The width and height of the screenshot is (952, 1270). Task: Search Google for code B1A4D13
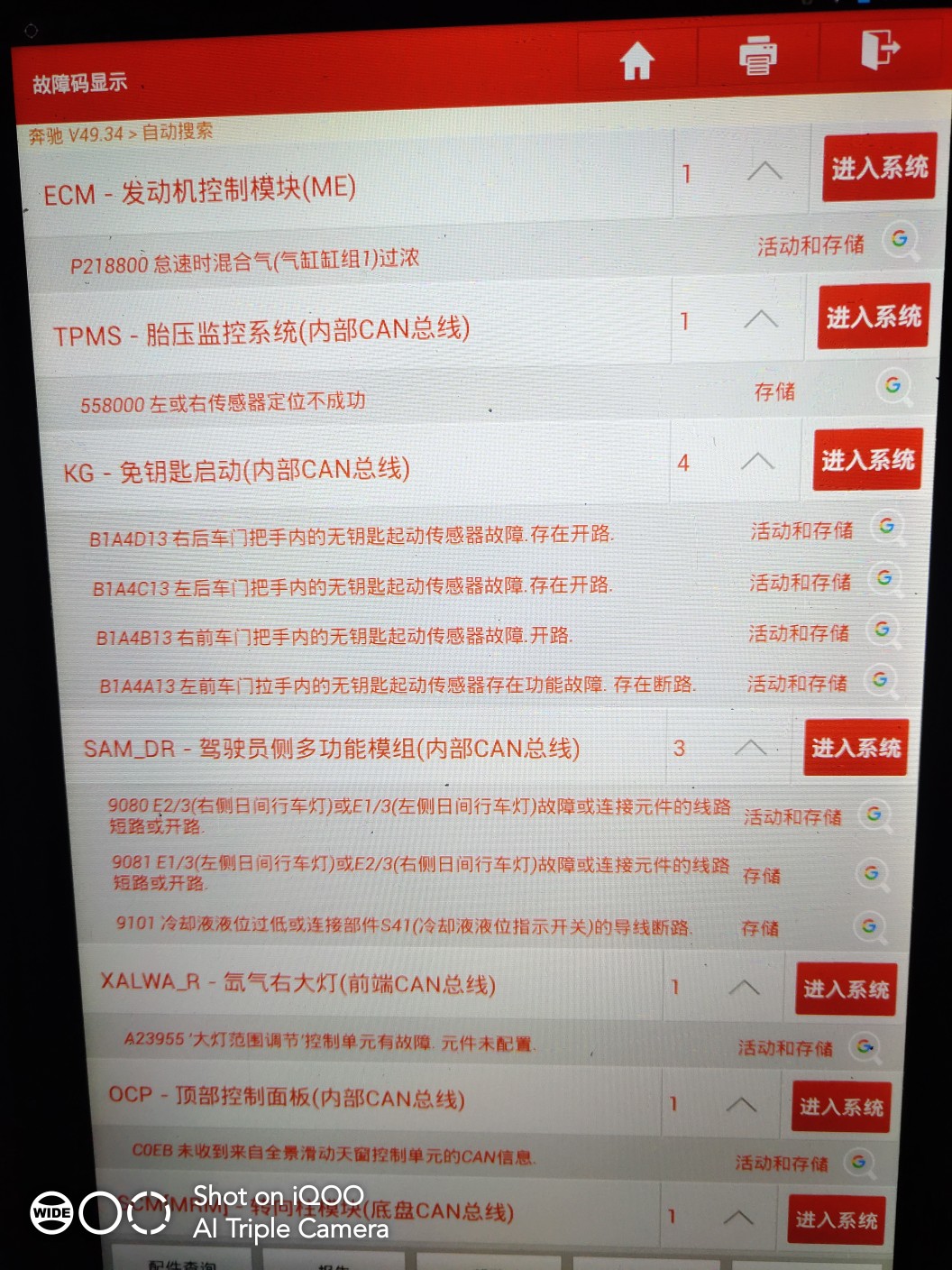point(887,527)
